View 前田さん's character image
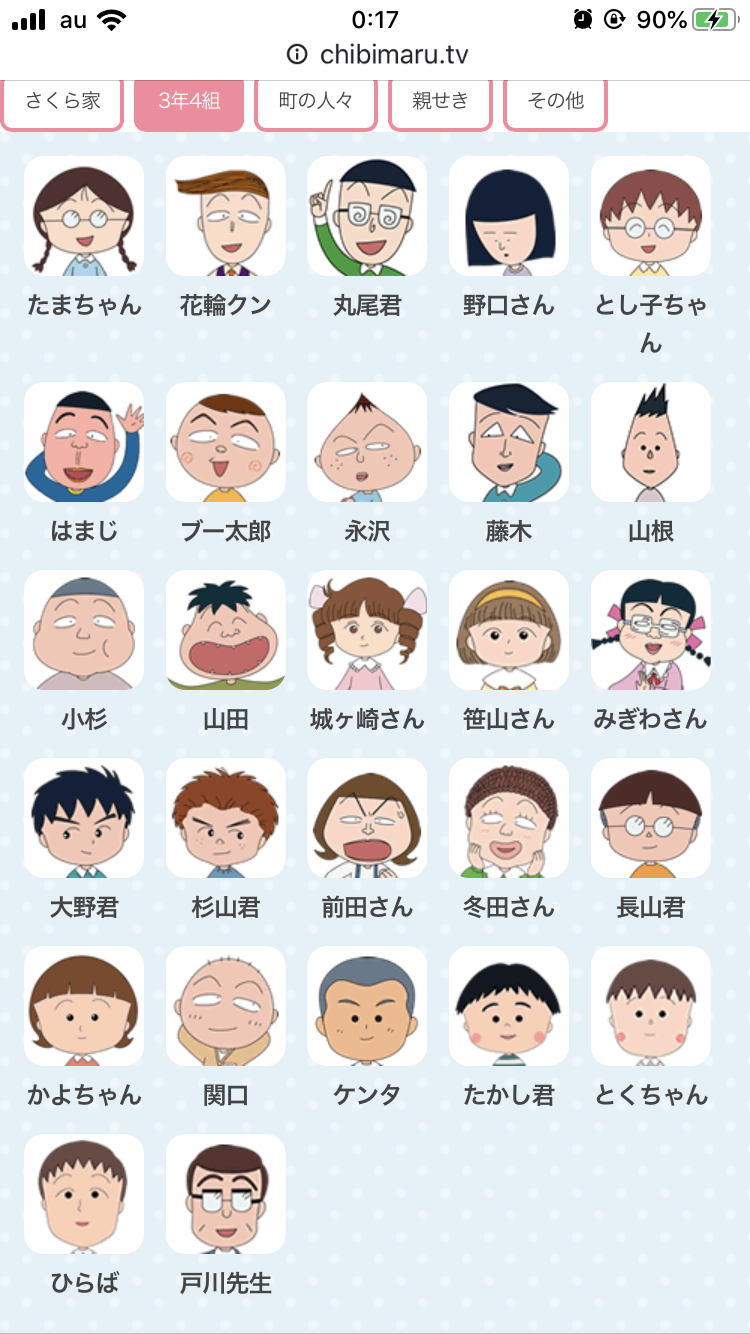750x1334 pixels. 366,817
